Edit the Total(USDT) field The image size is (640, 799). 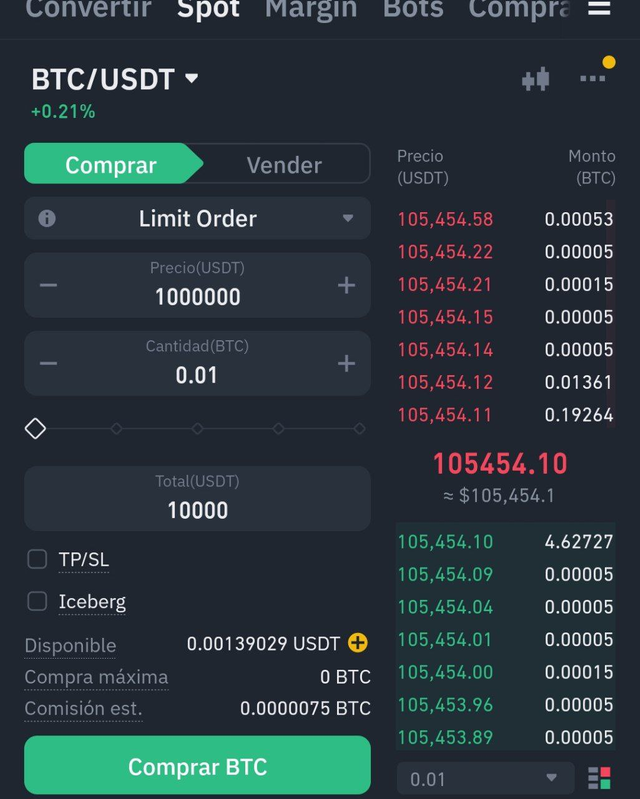pos(197,509)
